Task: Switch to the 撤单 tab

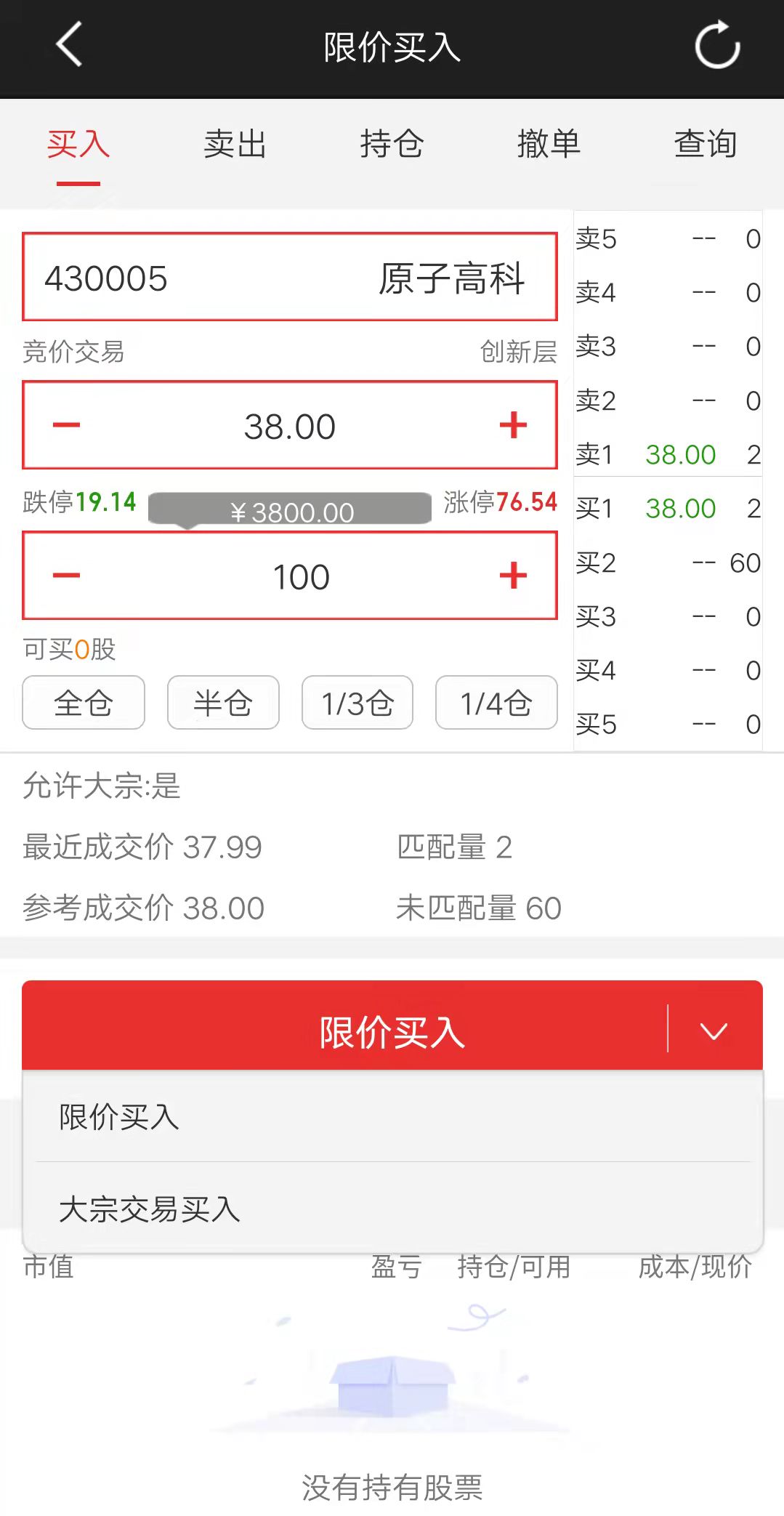Action: [549, 144]
